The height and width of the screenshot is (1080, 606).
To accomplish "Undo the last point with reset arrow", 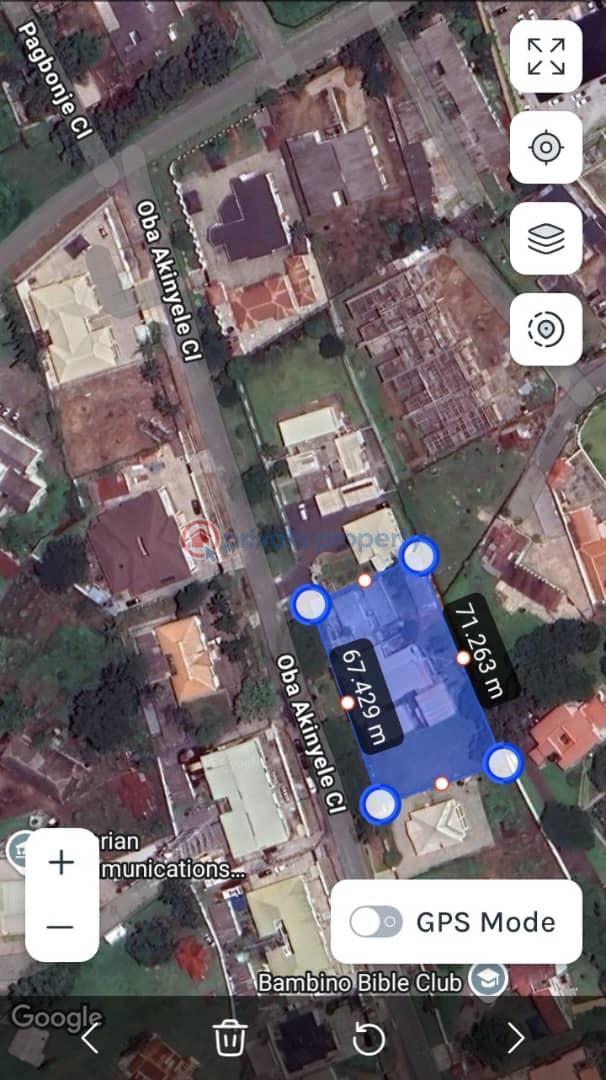I will [x=369, y=1039].
